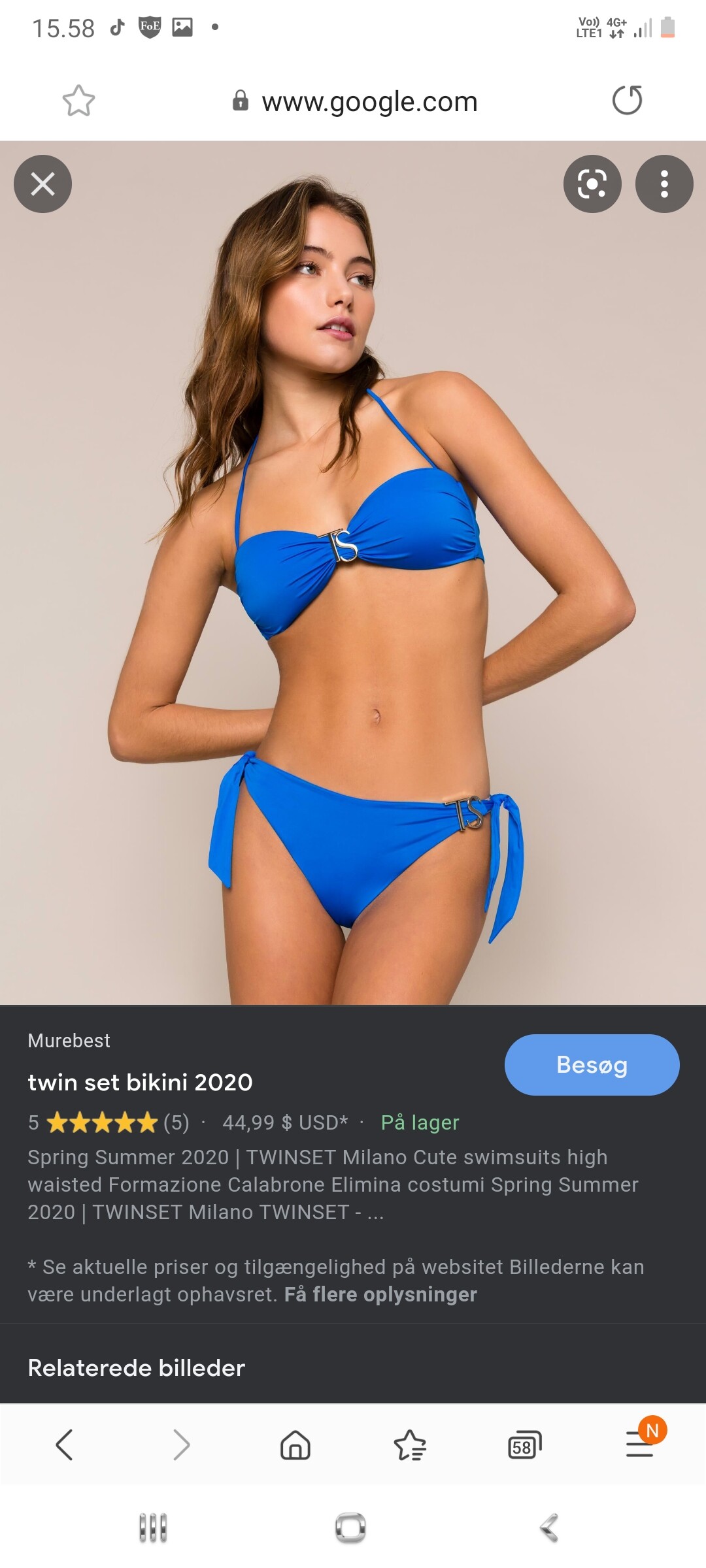Open the Få flere oplysninger link
This screenshot has width=706, height=1568.
pos(380,1294)
